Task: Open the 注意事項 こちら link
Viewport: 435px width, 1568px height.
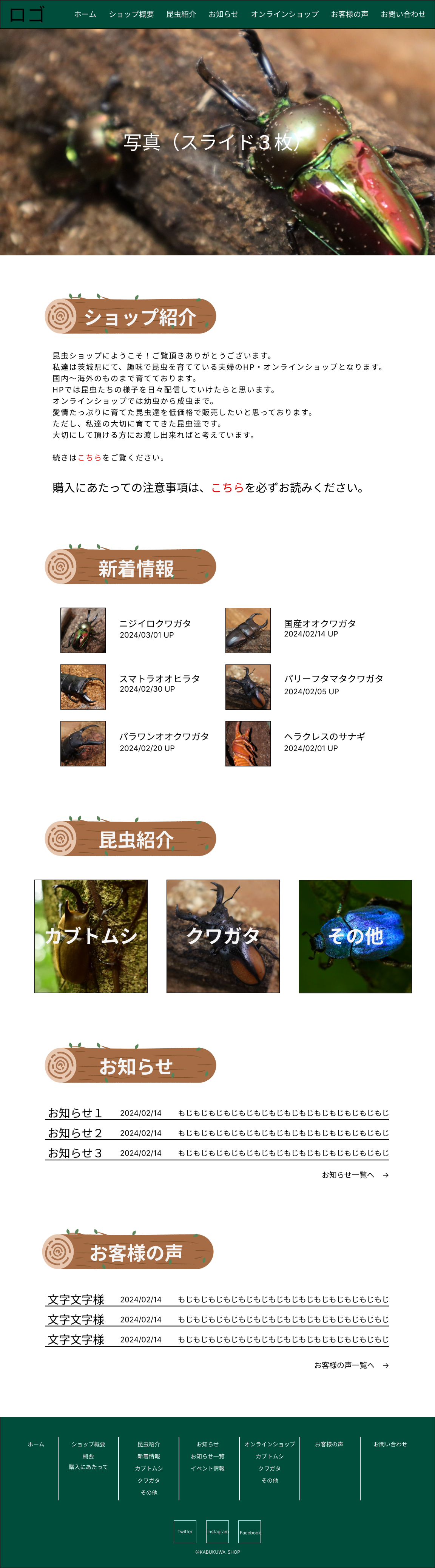Action: click(x=227, y=488)
